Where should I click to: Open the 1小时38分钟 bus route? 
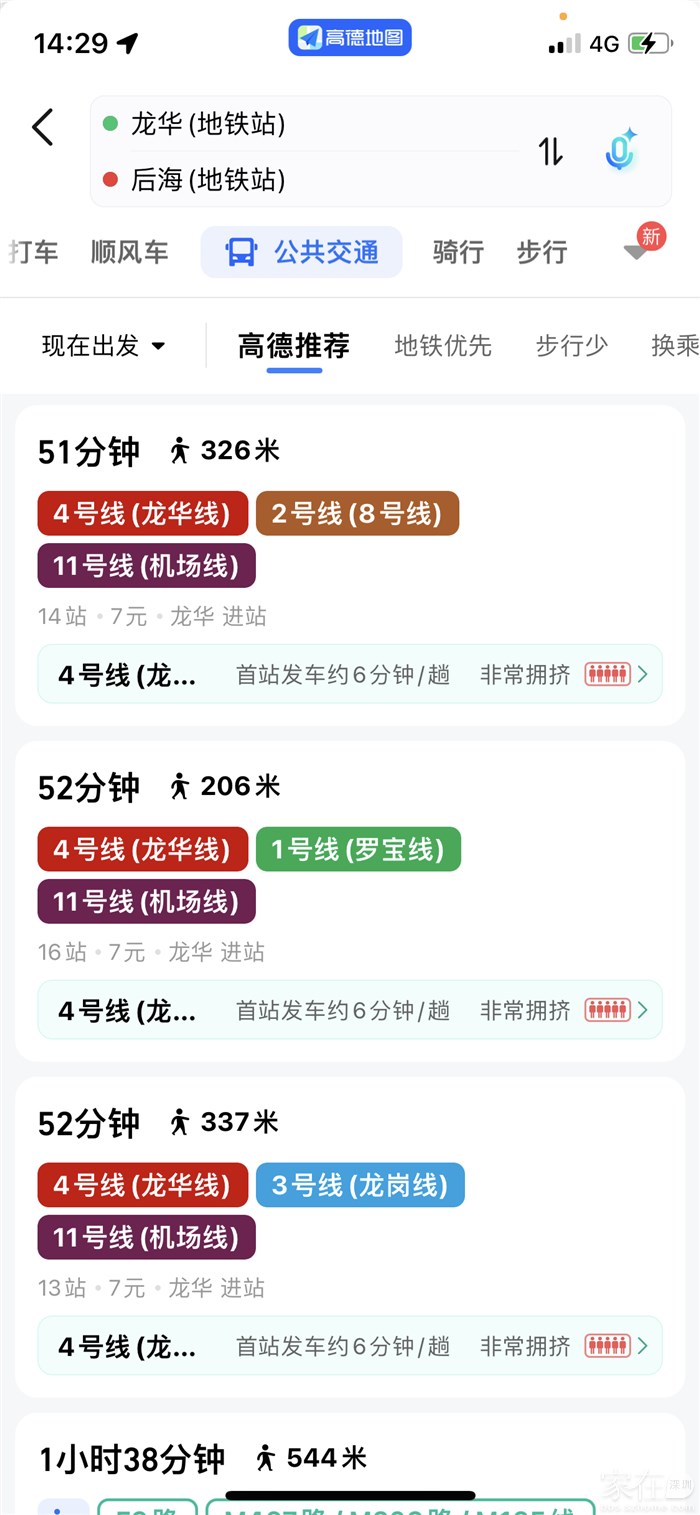(x=350, y=1460)
